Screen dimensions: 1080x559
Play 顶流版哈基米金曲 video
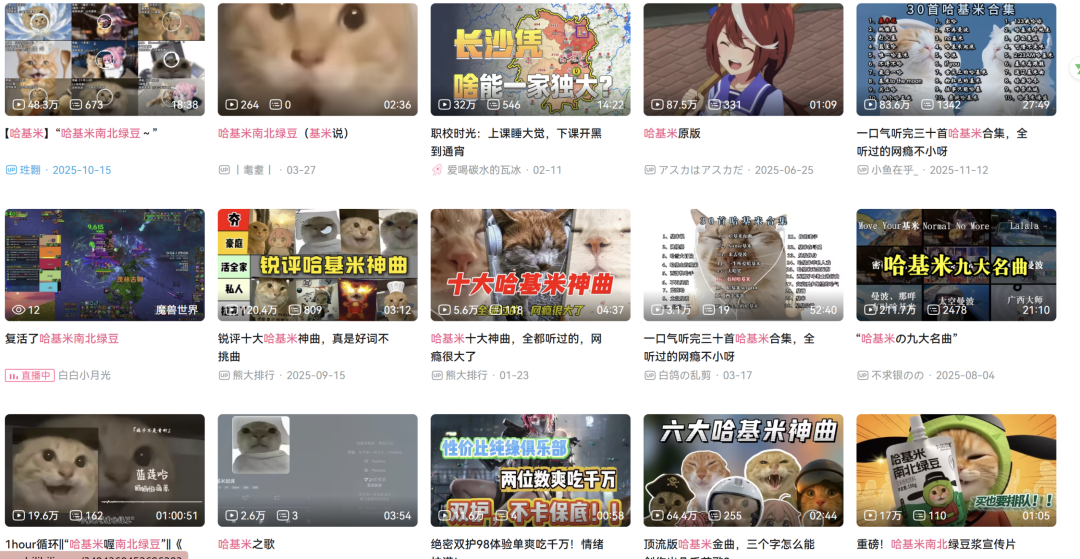click(x=743, y=470)
